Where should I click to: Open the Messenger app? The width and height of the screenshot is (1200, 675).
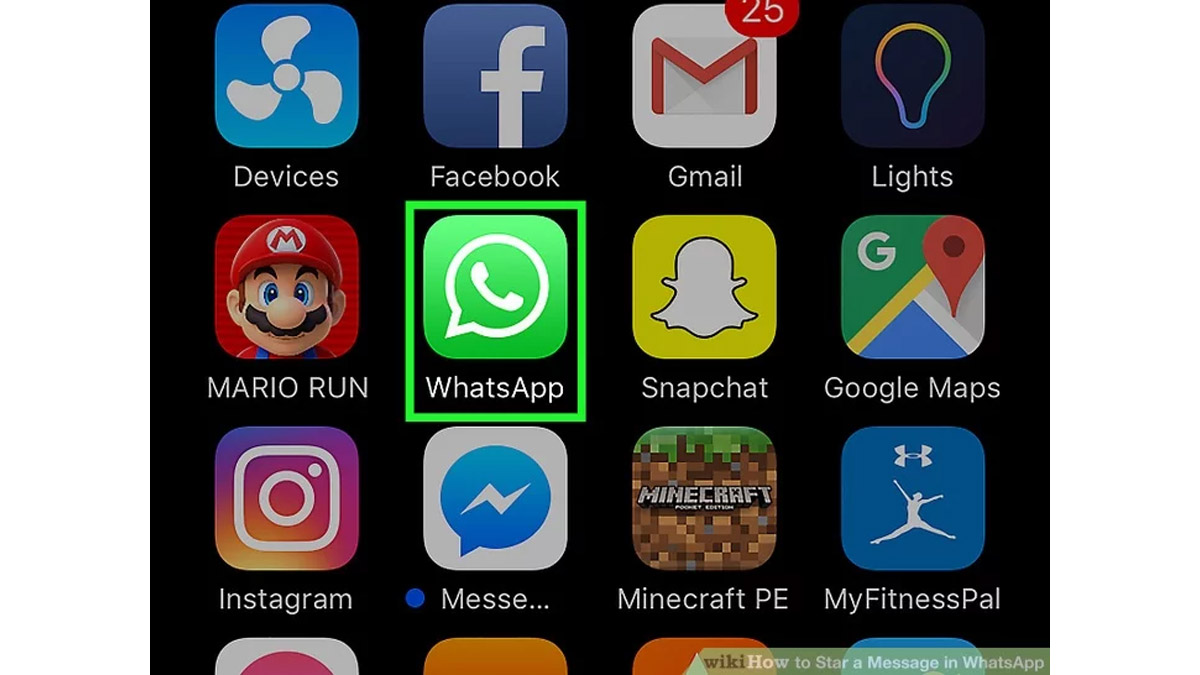(x=495, y=498)
